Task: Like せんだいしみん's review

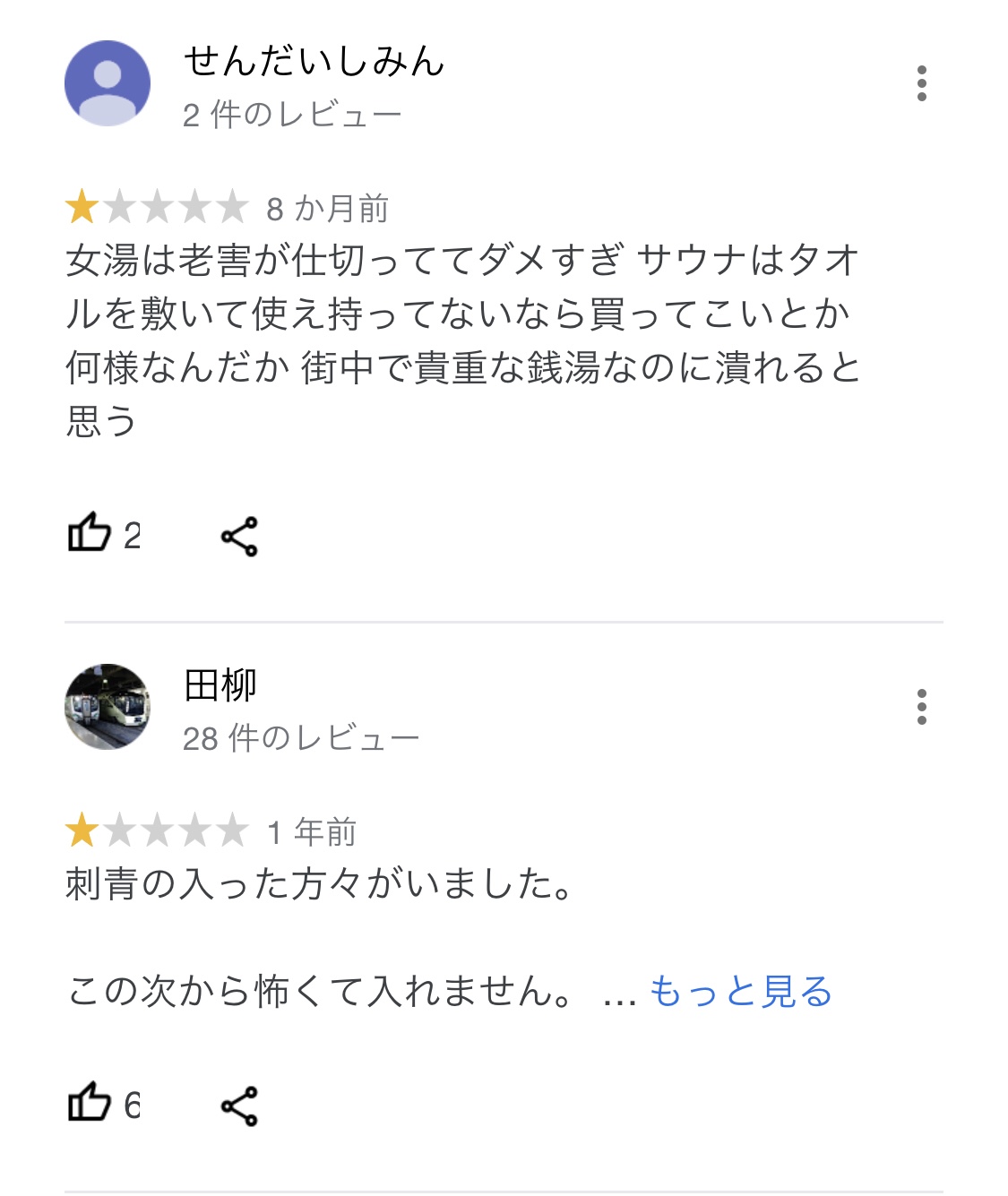Action: (x=90, y=534)
